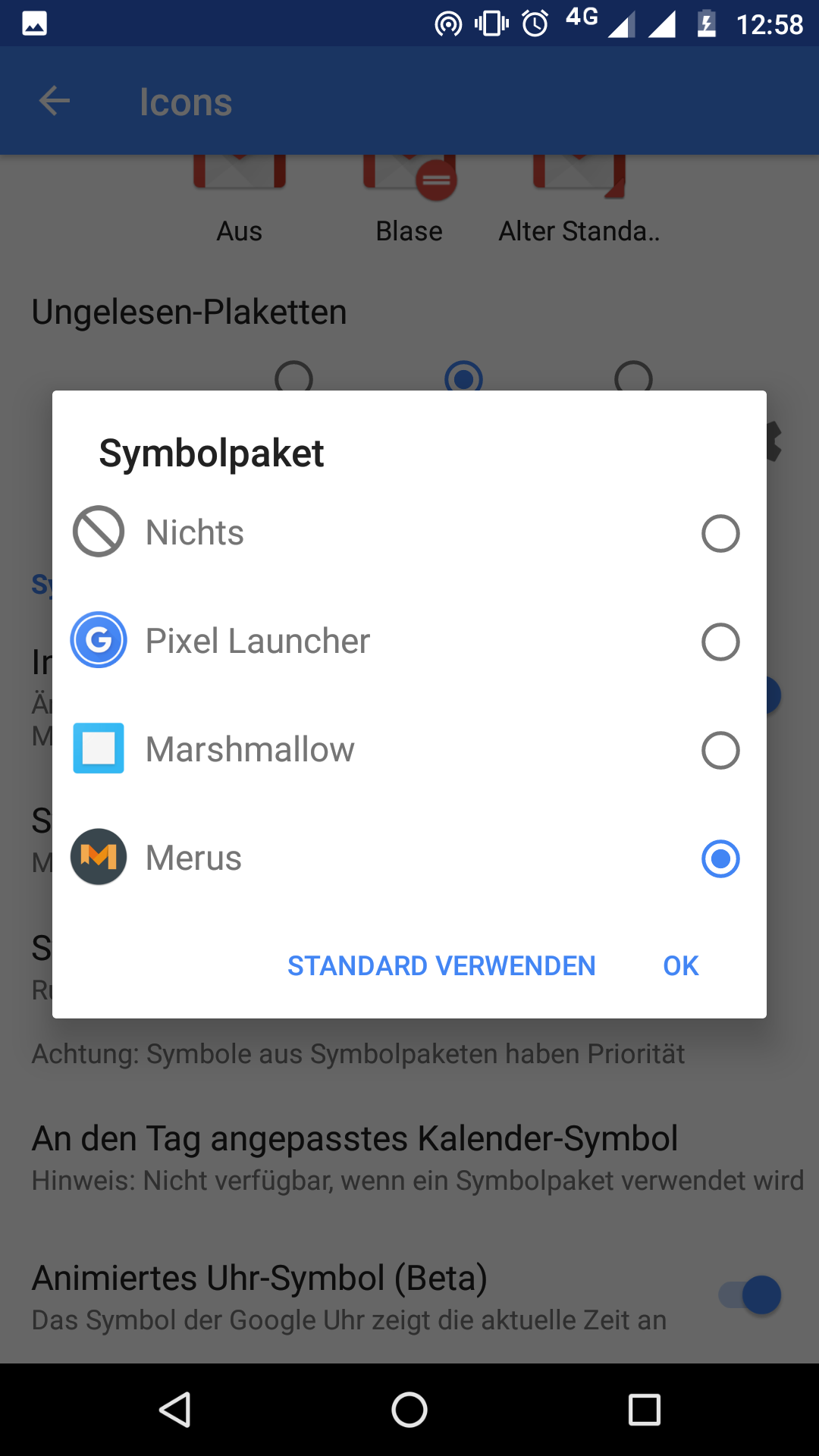
Task: Select the Nichts icon pack option
Action: [409, 532]
